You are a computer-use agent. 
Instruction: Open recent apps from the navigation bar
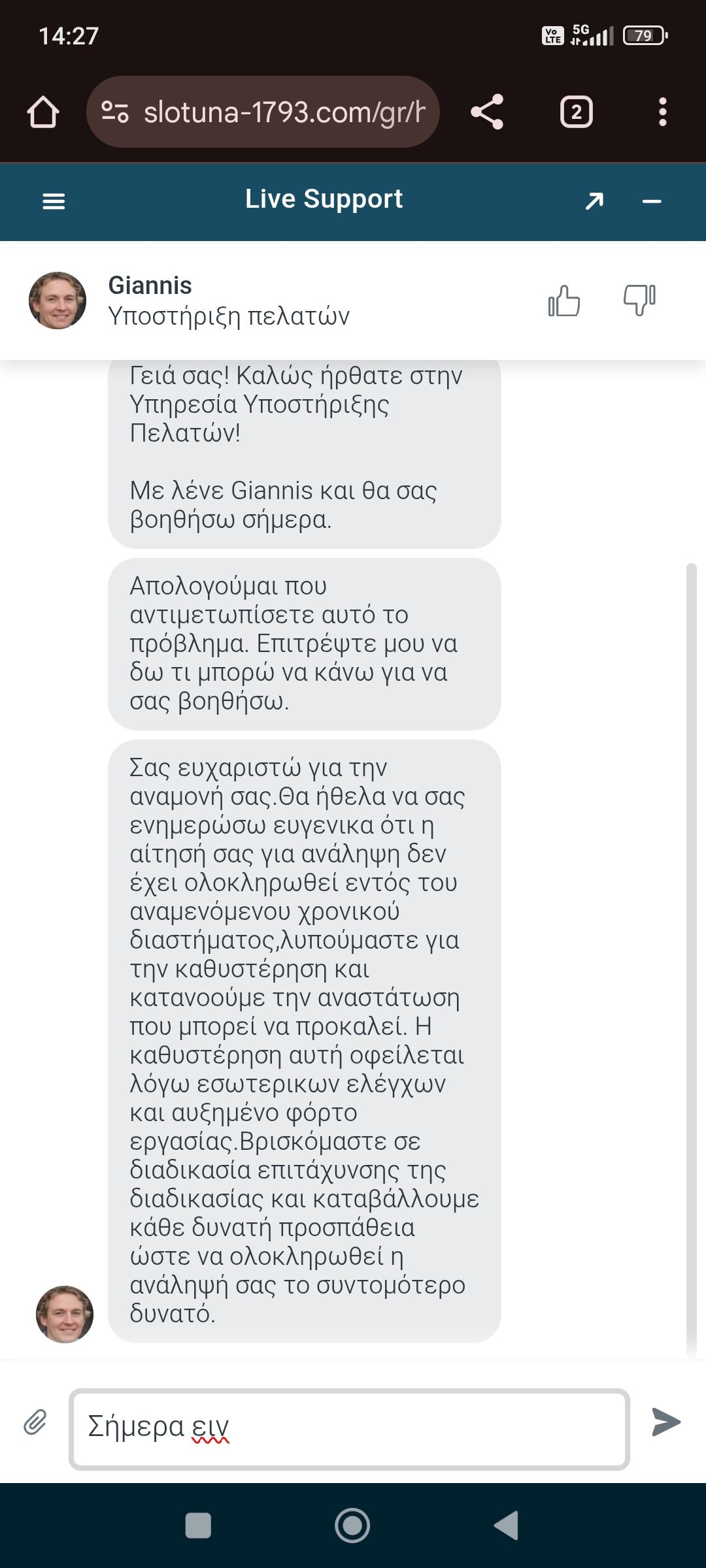(198, 1526)
